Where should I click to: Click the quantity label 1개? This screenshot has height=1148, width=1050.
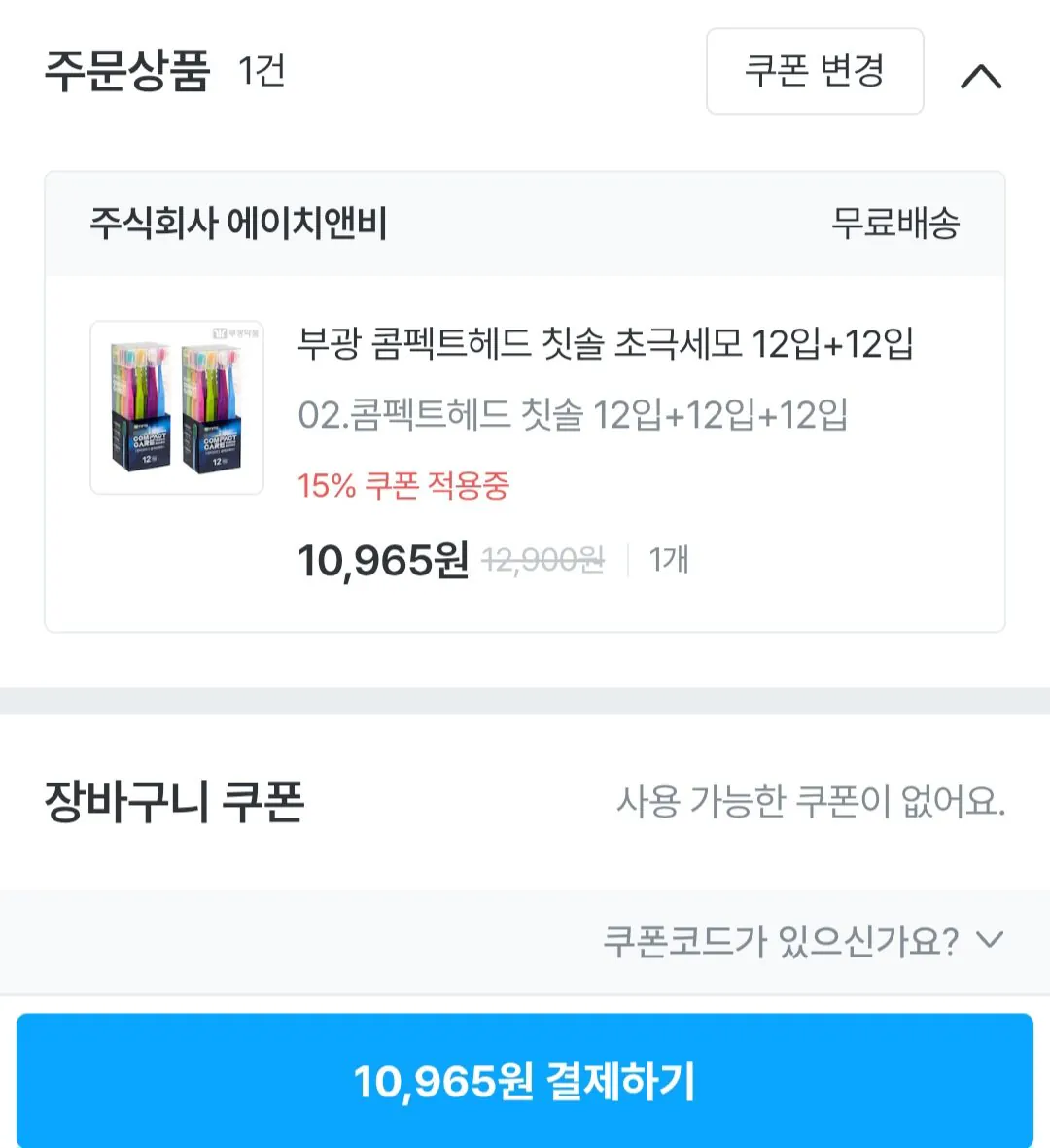(670, 559)
